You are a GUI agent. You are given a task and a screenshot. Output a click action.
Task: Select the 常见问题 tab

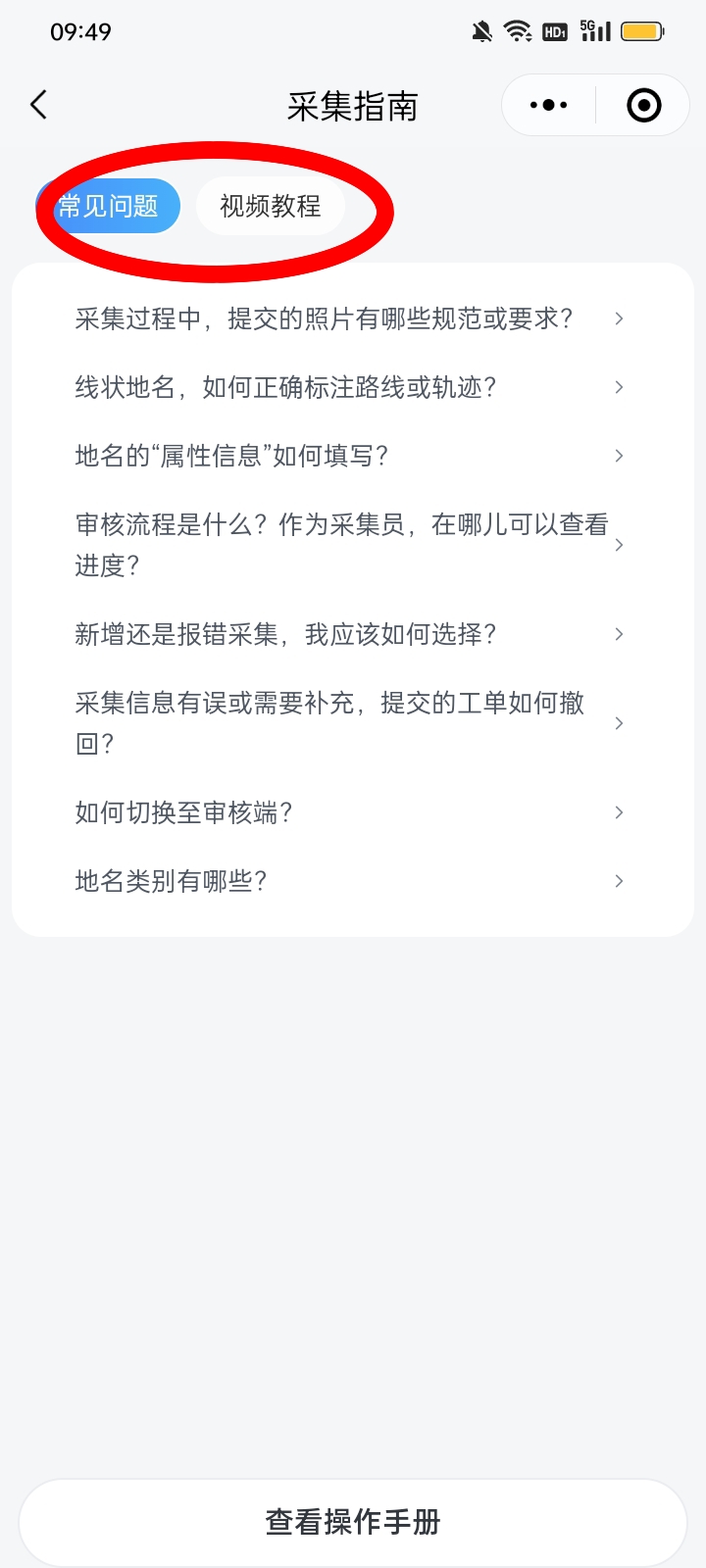[x=109, y=206]
